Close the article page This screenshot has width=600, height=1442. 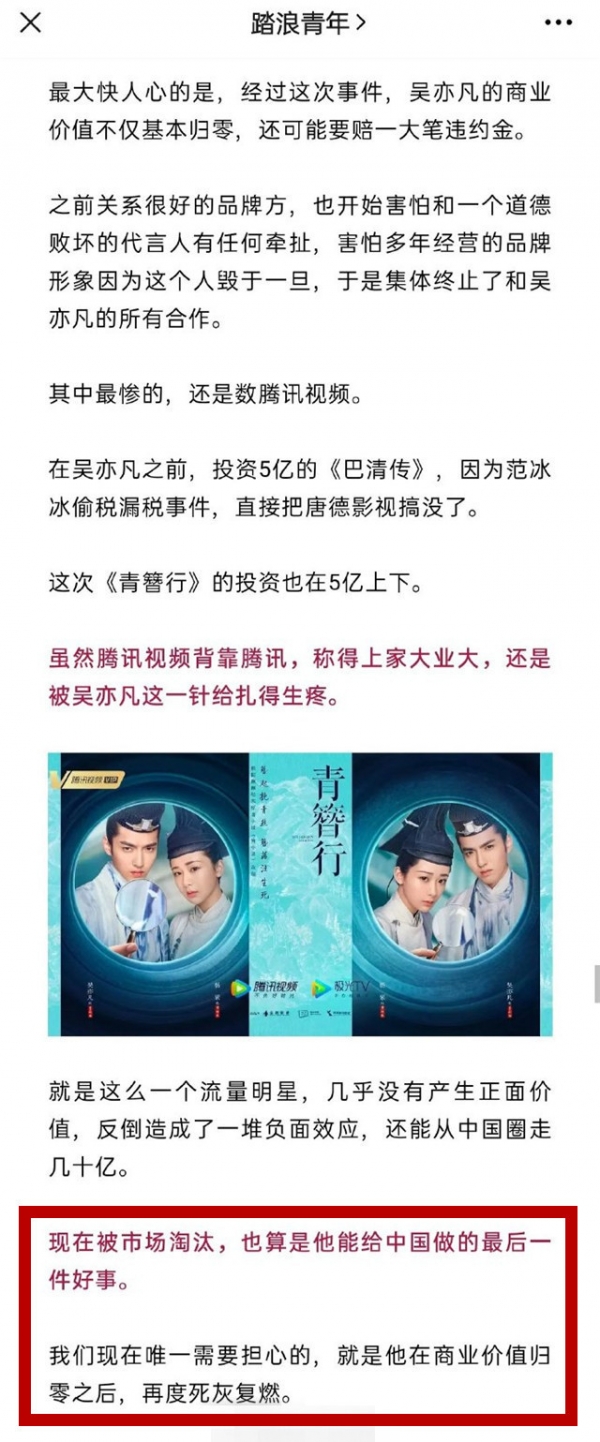[31, 22]
